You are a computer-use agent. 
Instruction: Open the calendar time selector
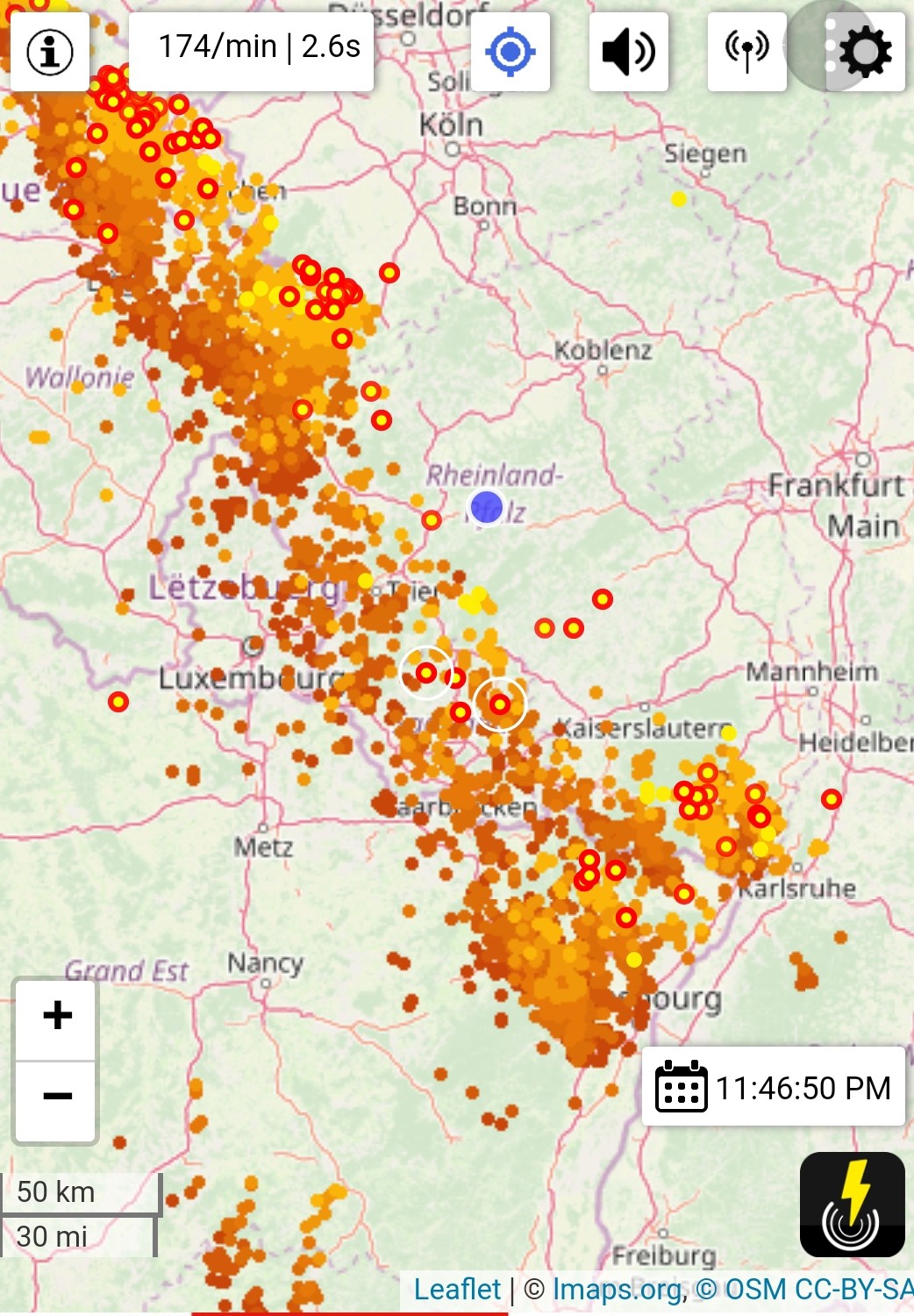(x=774, y=1086)
